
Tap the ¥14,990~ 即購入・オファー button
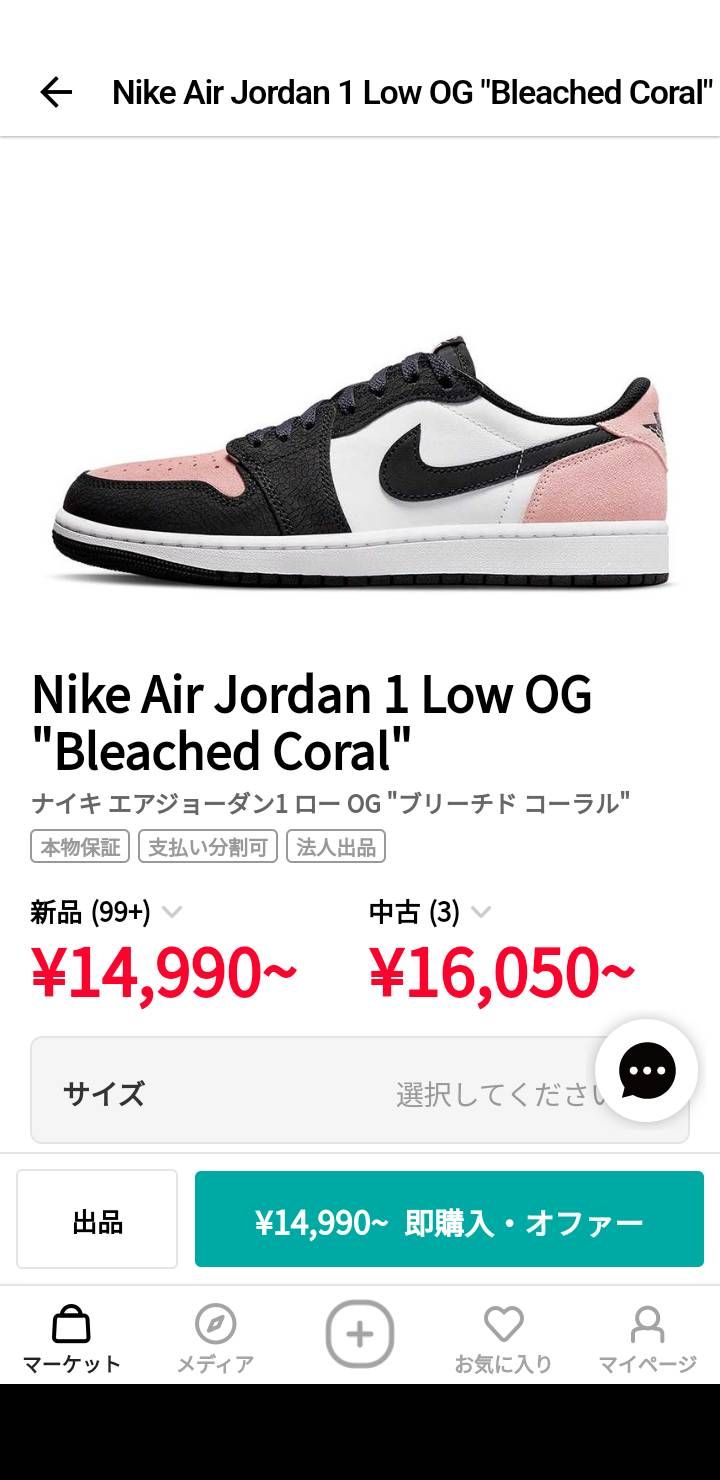pyautogui.click(x=449, y=1219)
